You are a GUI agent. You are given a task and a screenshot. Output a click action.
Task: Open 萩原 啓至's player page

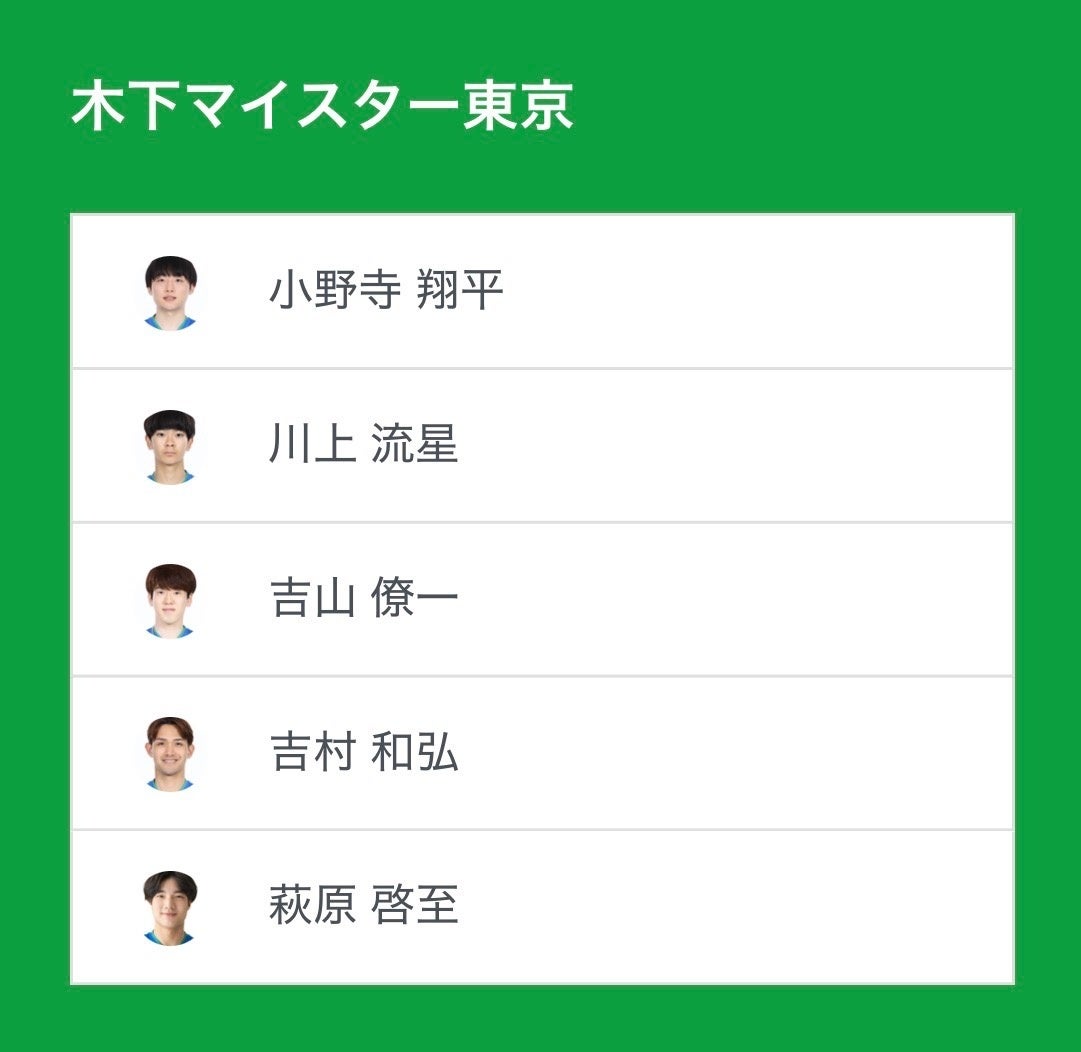point(364,907)
